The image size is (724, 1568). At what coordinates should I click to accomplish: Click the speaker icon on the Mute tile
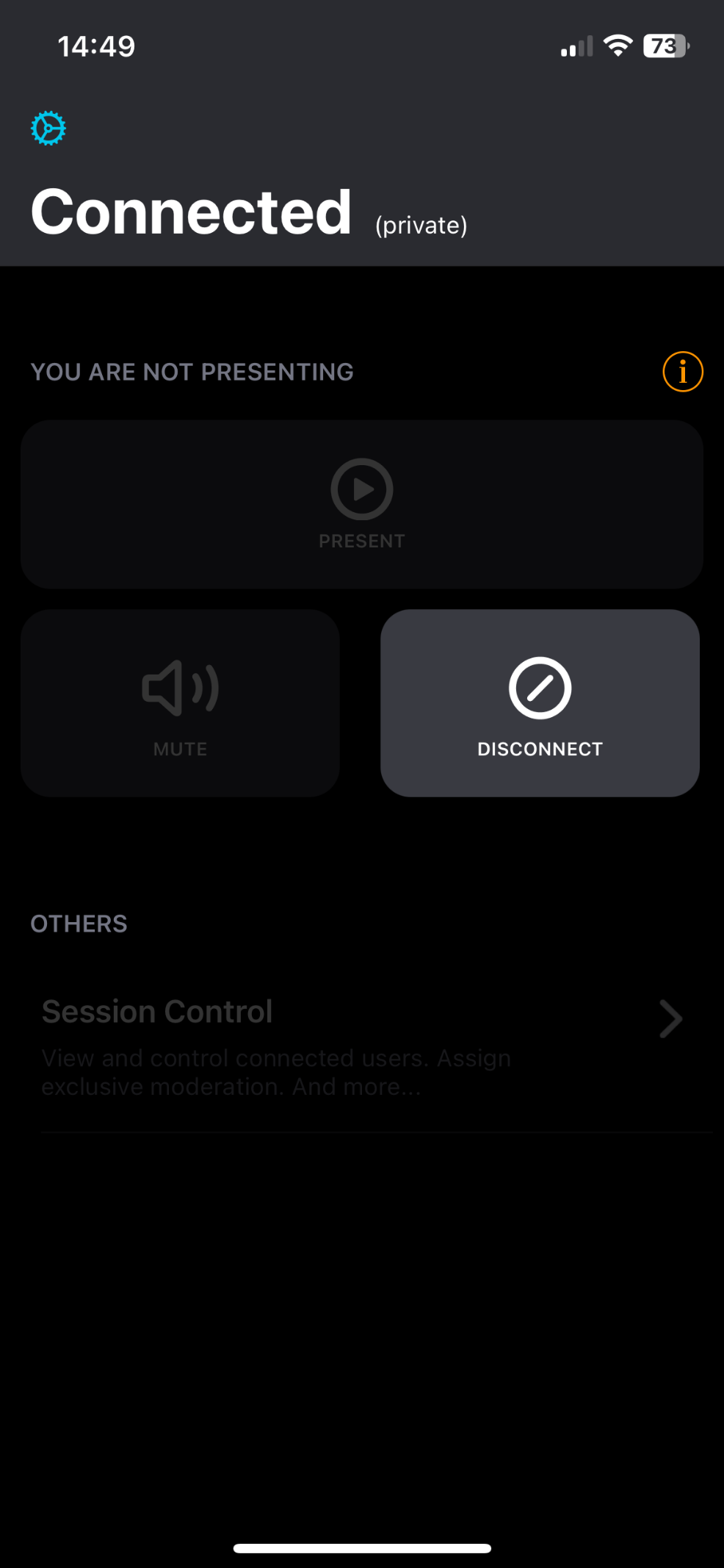click(x=180, y=688)
